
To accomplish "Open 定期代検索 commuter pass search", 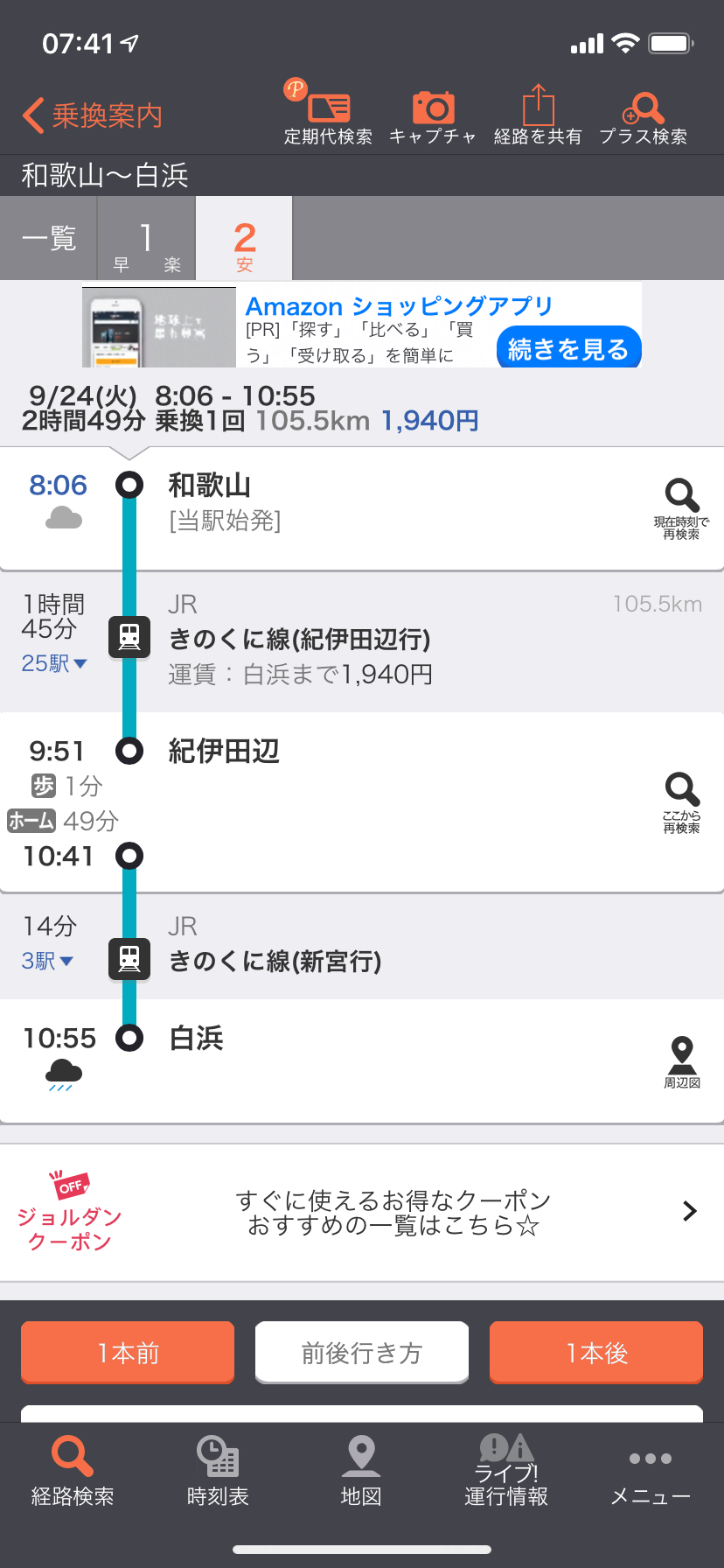I will [x=328, y=116].
